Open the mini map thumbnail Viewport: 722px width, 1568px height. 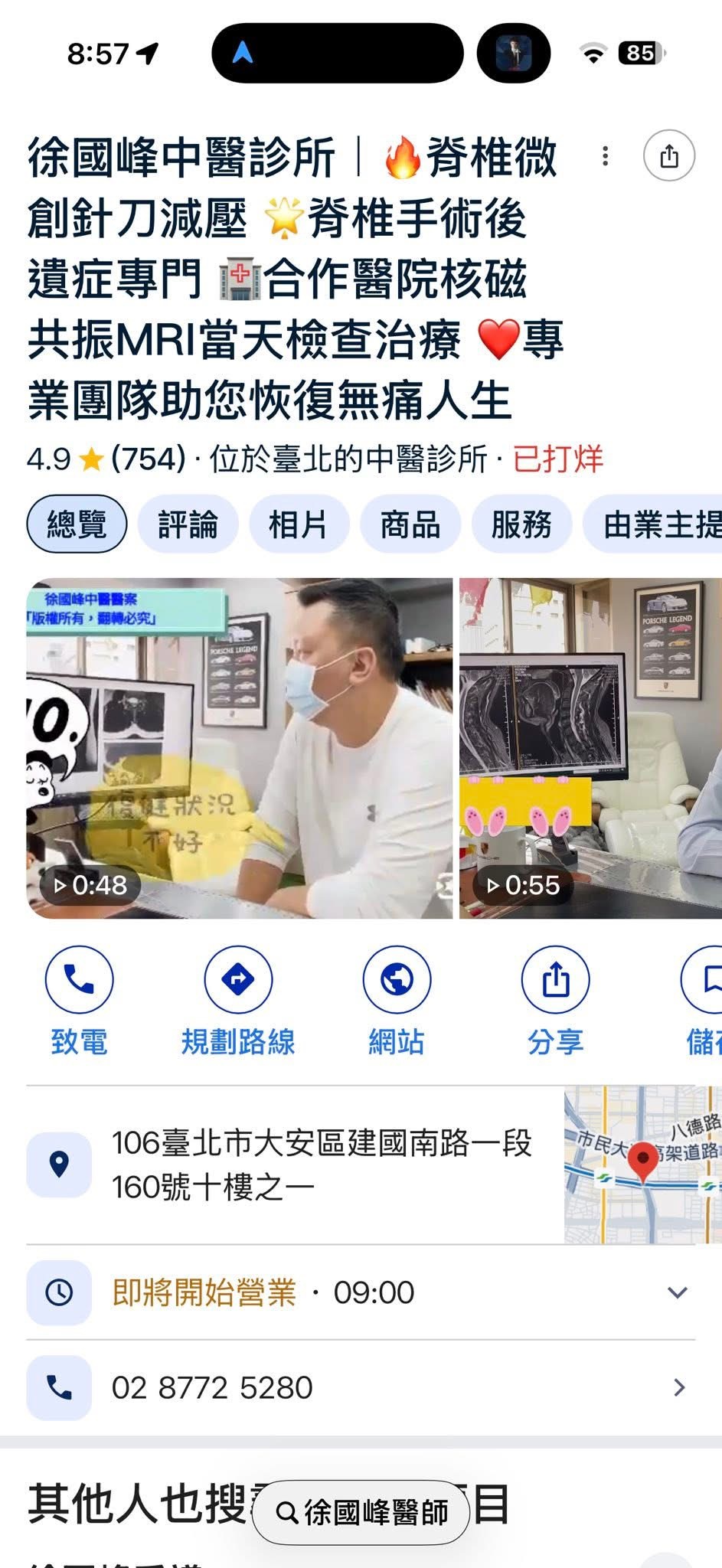click(x=642, y=1165)
